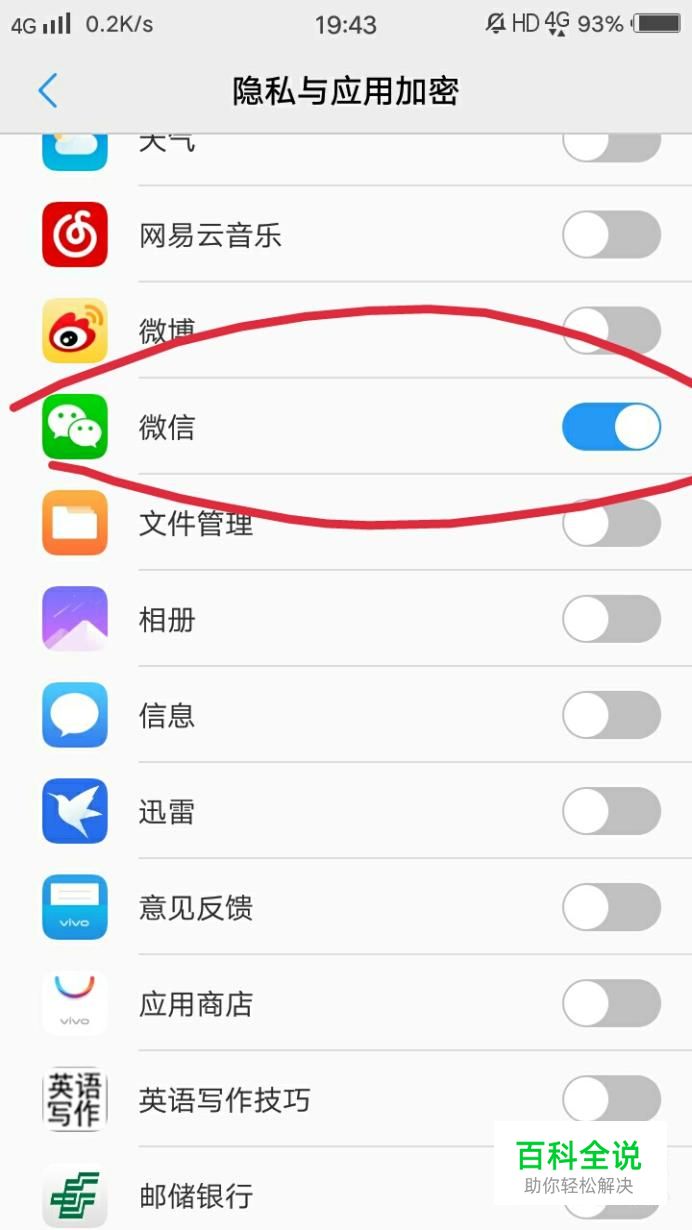Turn on the 微博 encryption switch
This screenshot has height=1230, width=692.
[611, 331]
